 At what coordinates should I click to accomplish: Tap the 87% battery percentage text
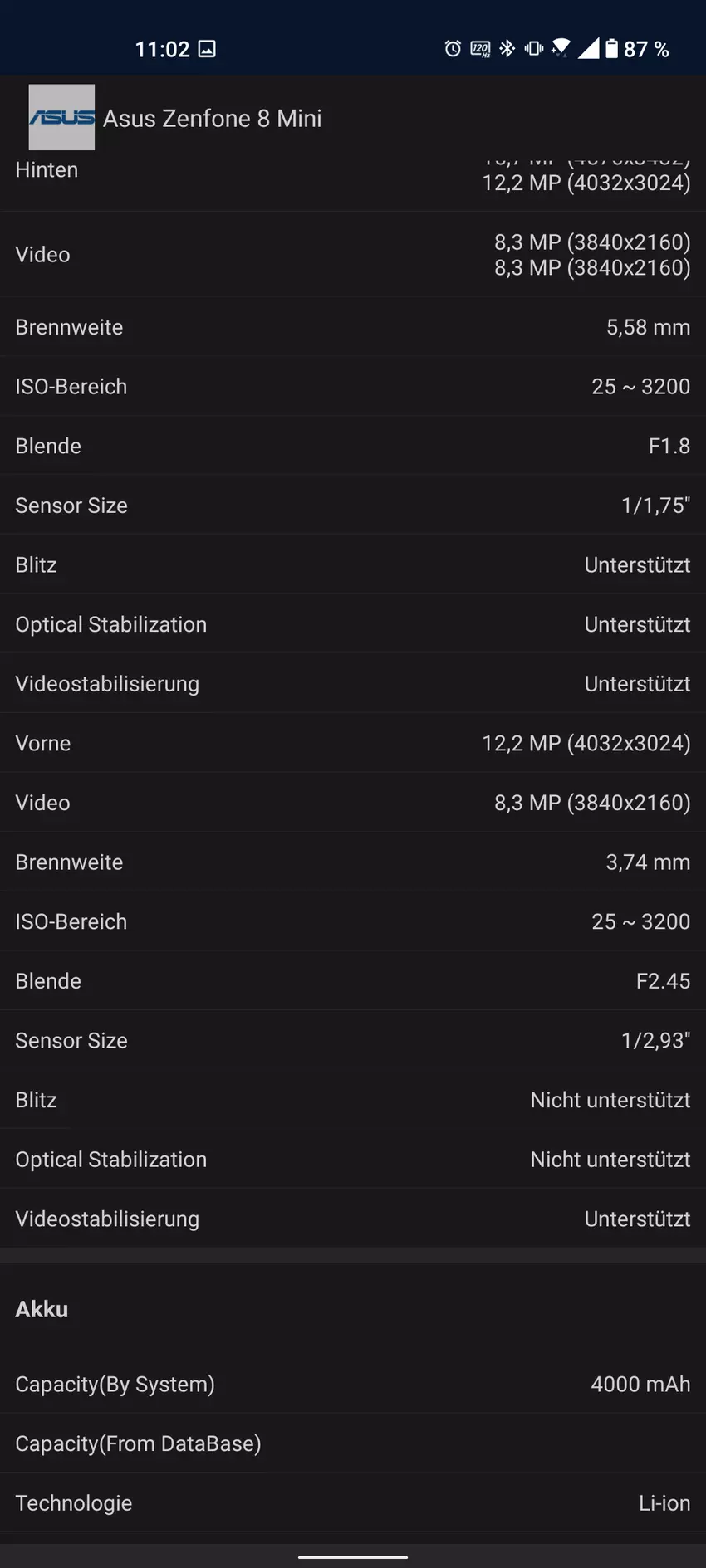pos(645,50)
